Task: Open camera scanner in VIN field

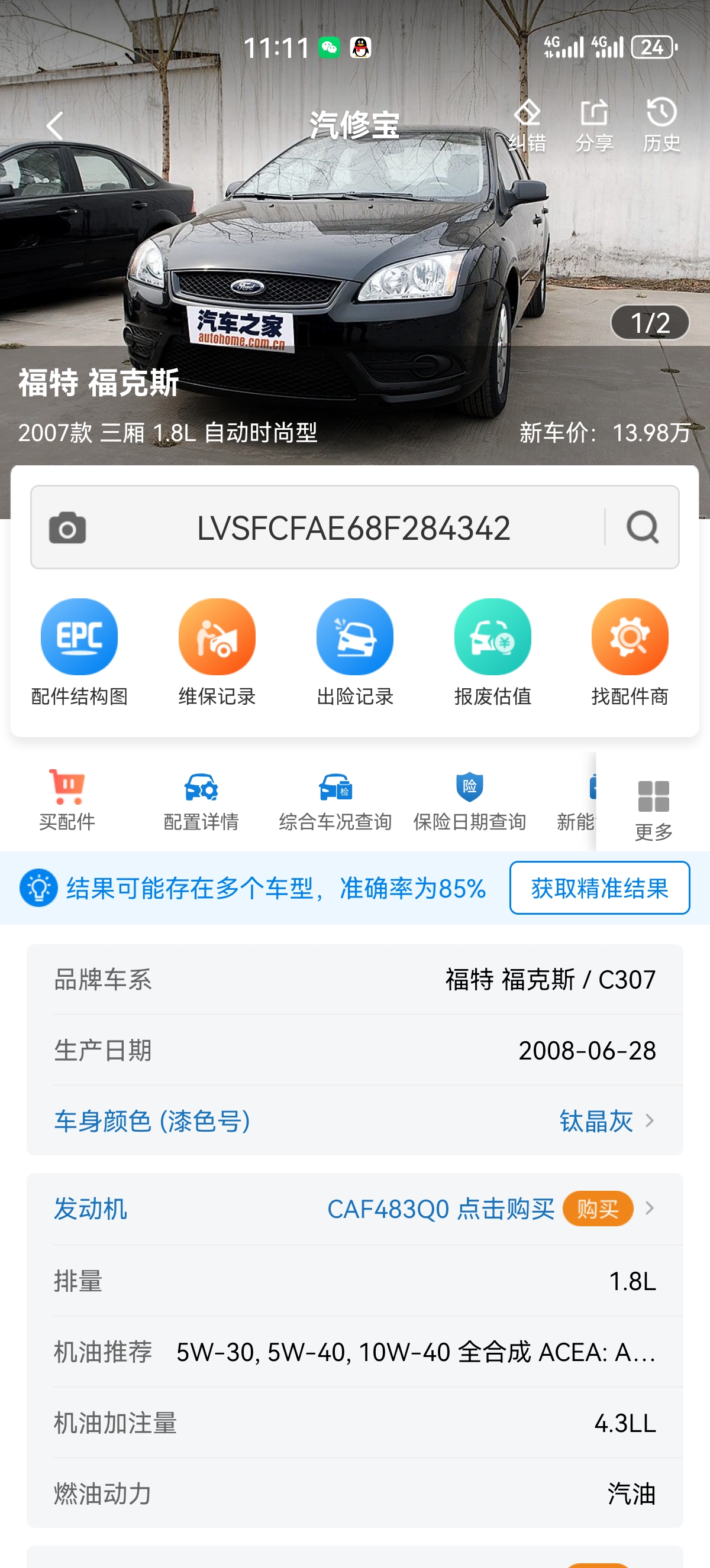Action: [67, 527]
